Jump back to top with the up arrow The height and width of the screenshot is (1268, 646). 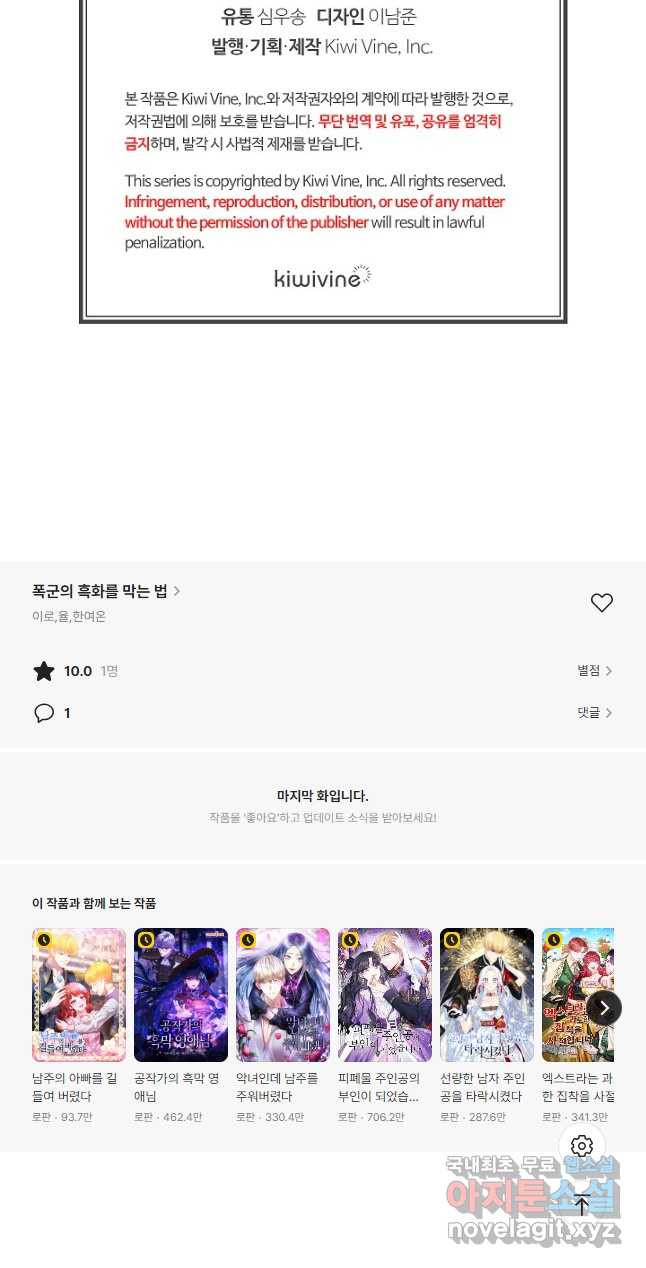[582, 1205]
